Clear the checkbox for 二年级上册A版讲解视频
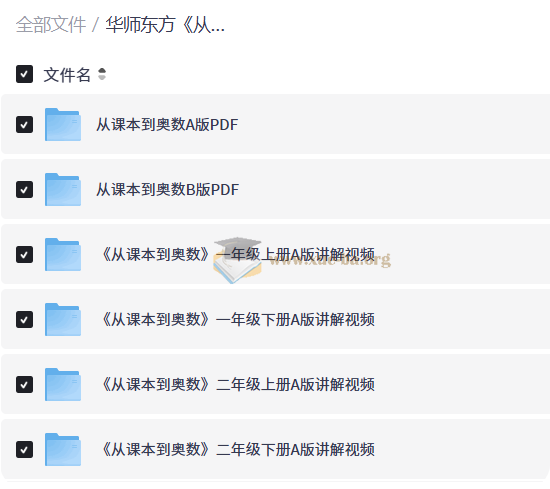 25,384
